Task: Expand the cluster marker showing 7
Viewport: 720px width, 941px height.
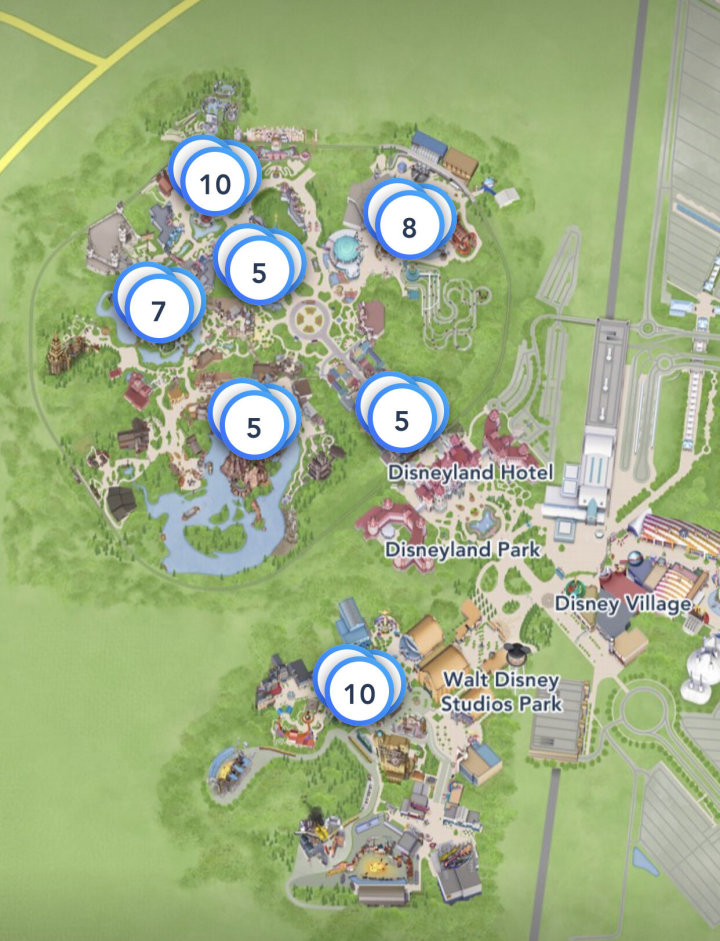Action: [158, 312]
